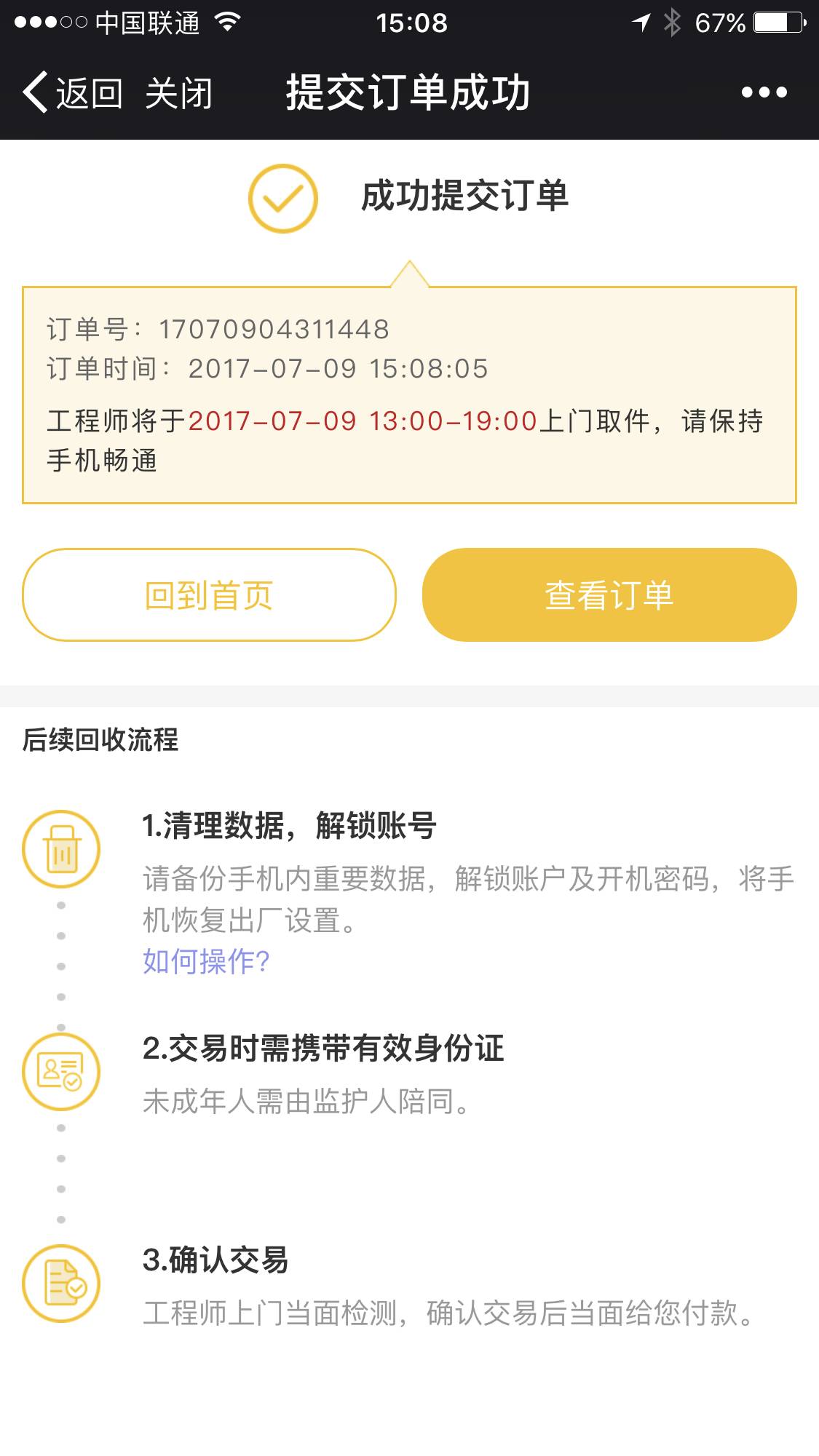The height and width of the screenshot is (1456, 819).
Task: Tap the Wi-Fi status icon
Action: pyautogui.click(x=226, y=23)
